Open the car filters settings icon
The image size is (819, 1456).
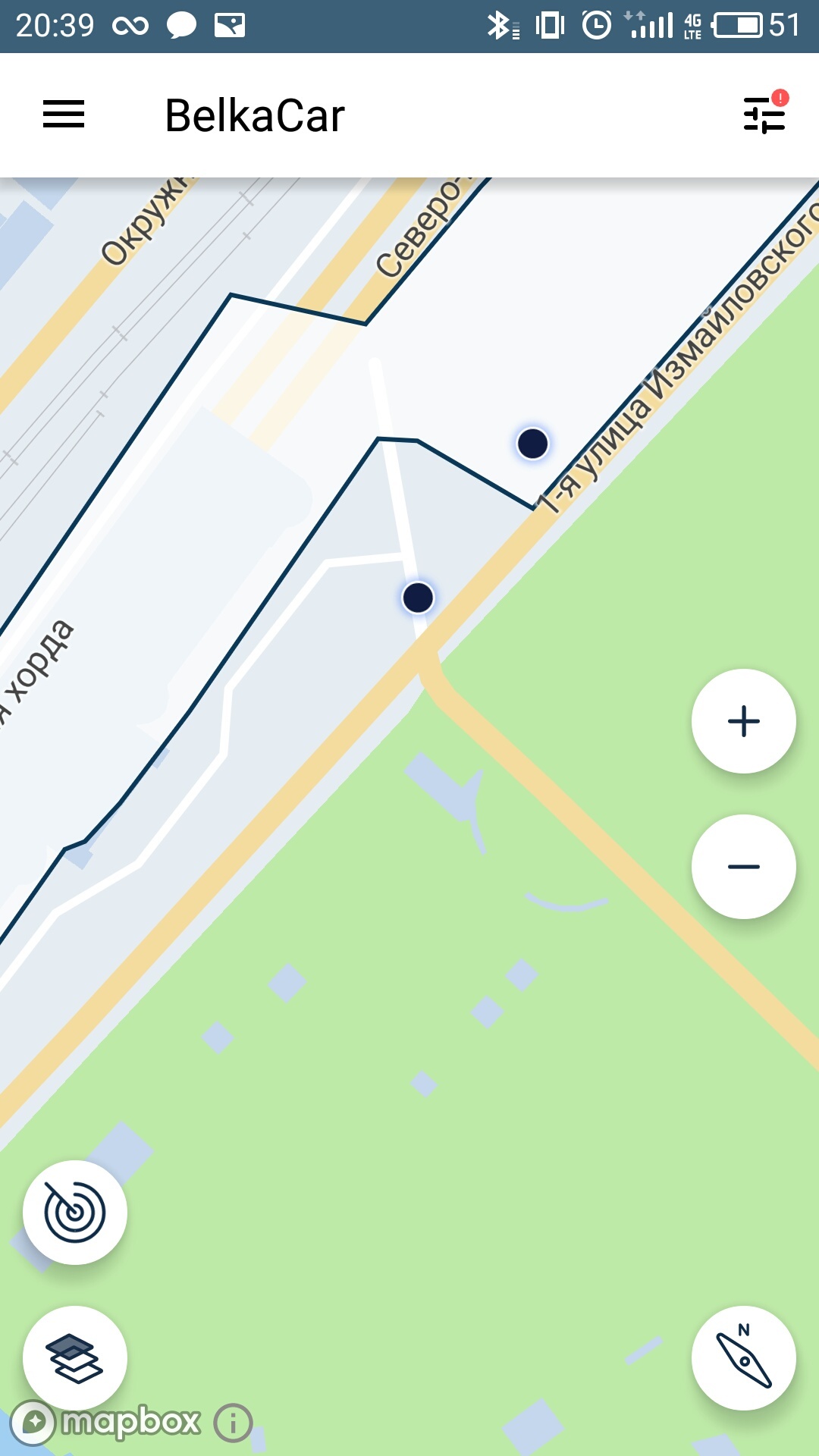[765, 114]
